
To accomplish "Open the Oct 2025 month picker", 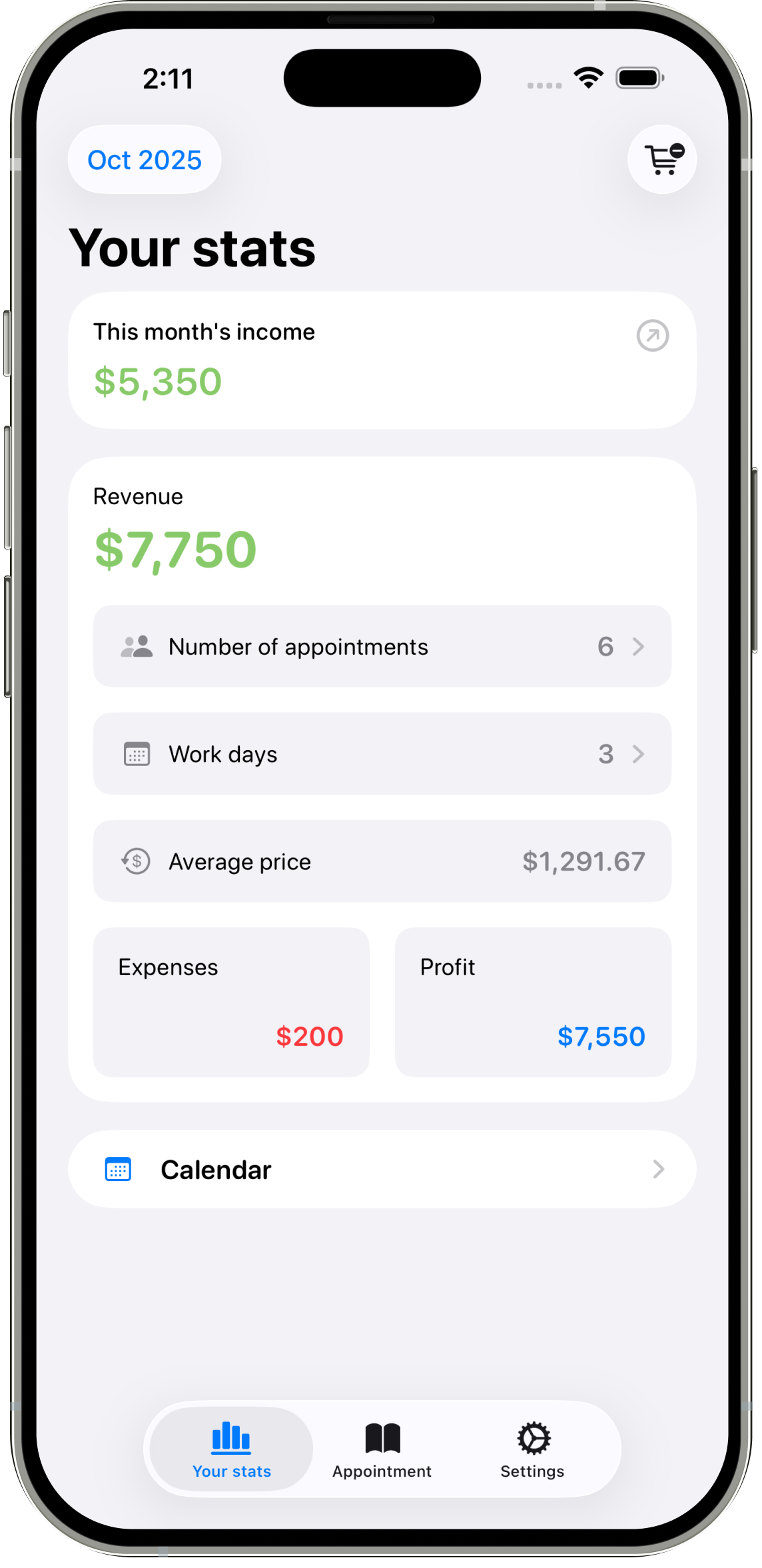I will tap(145, 160).
